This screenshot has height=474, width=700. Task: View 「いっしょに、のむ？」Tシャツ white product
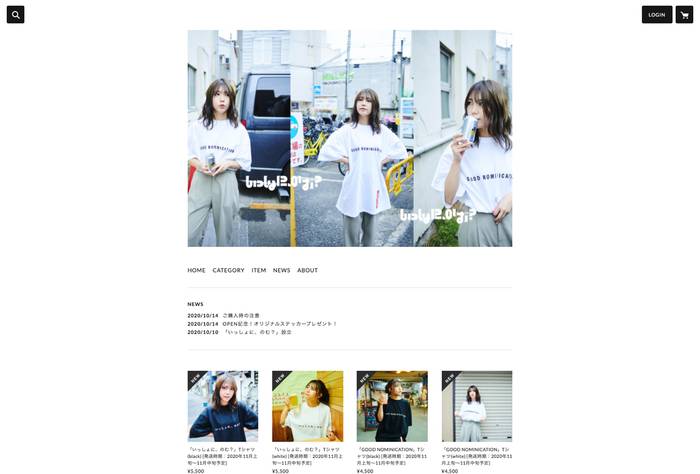coord(307,406)
